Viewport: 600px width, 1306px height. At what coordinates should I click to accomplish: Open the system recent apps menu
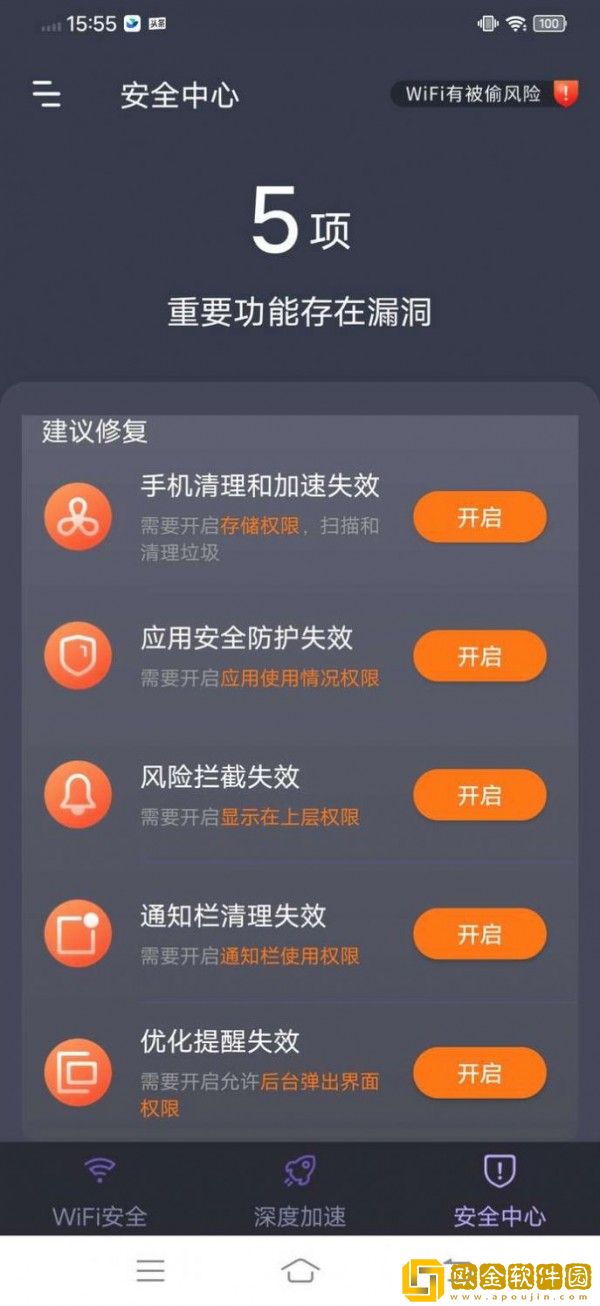click(x=151, y=1270)
